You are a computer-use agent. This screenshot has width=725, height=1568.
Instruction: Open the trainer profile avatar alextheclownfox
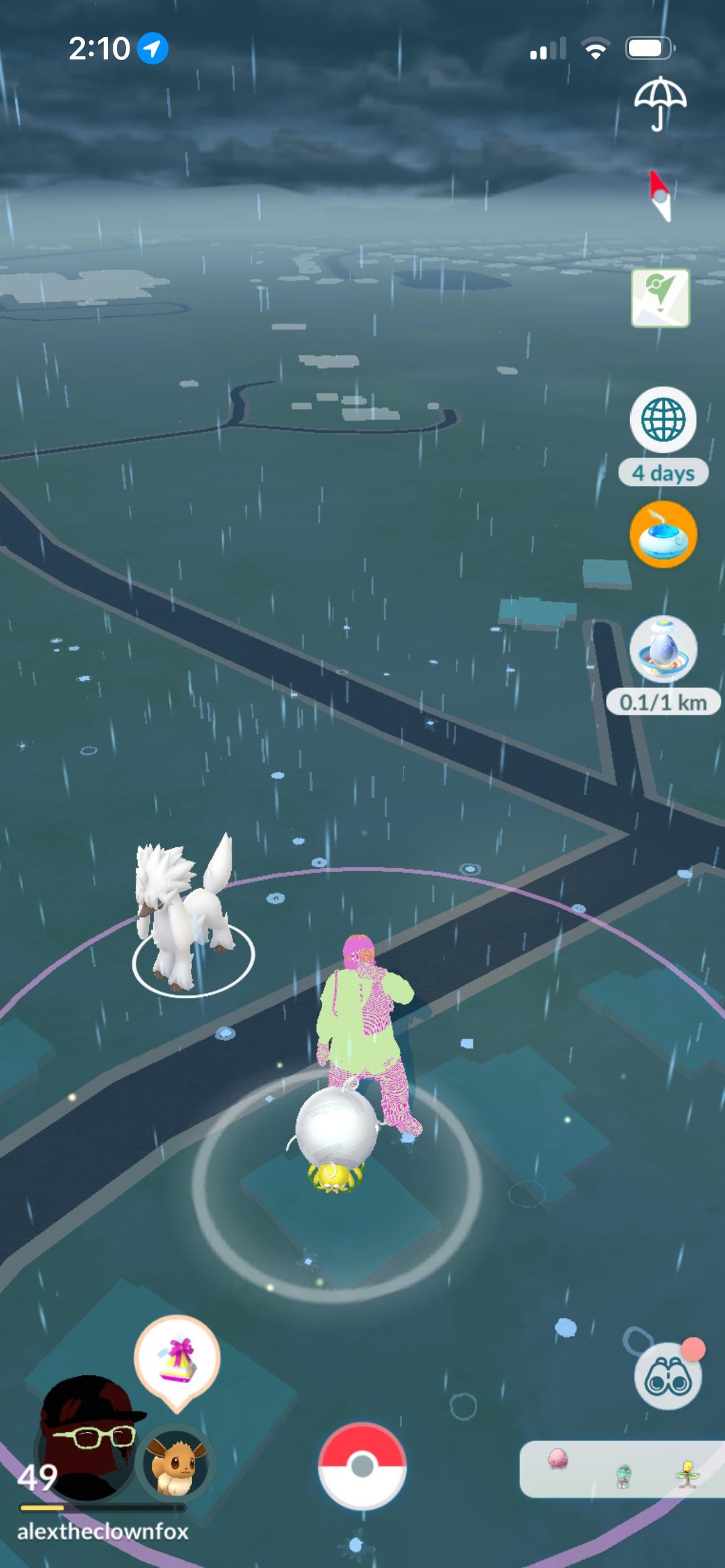tap(86, 1440)
